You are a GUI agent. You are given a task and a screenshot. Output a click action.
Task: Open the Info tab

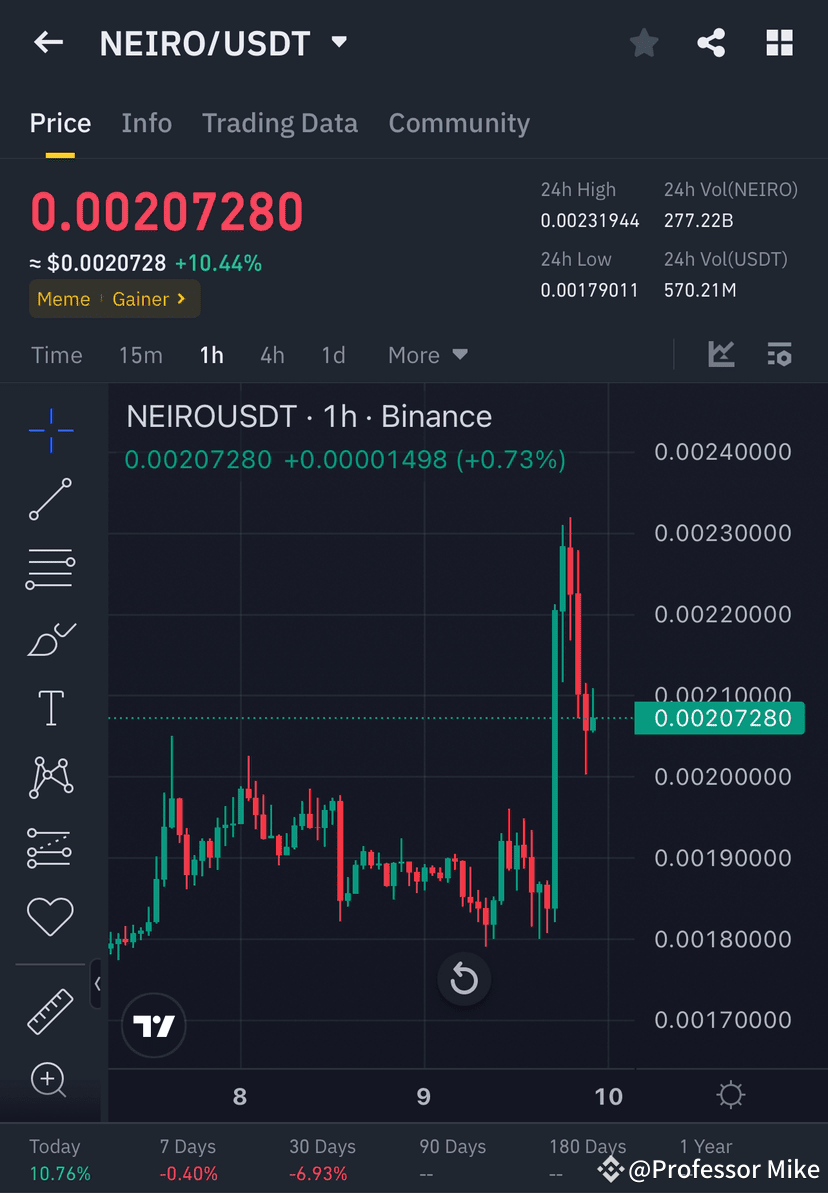coord(146,122)
